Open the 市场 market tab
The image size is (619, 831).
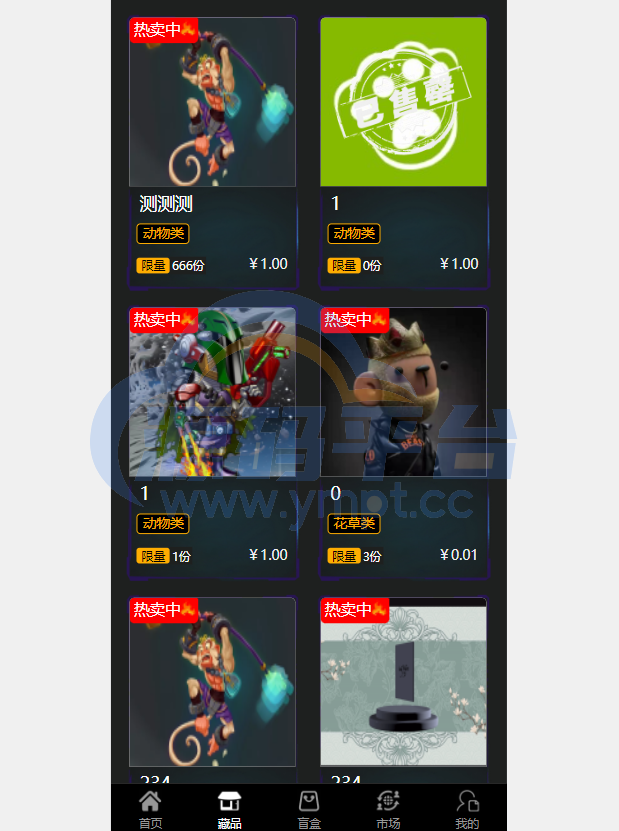(388, 808)
